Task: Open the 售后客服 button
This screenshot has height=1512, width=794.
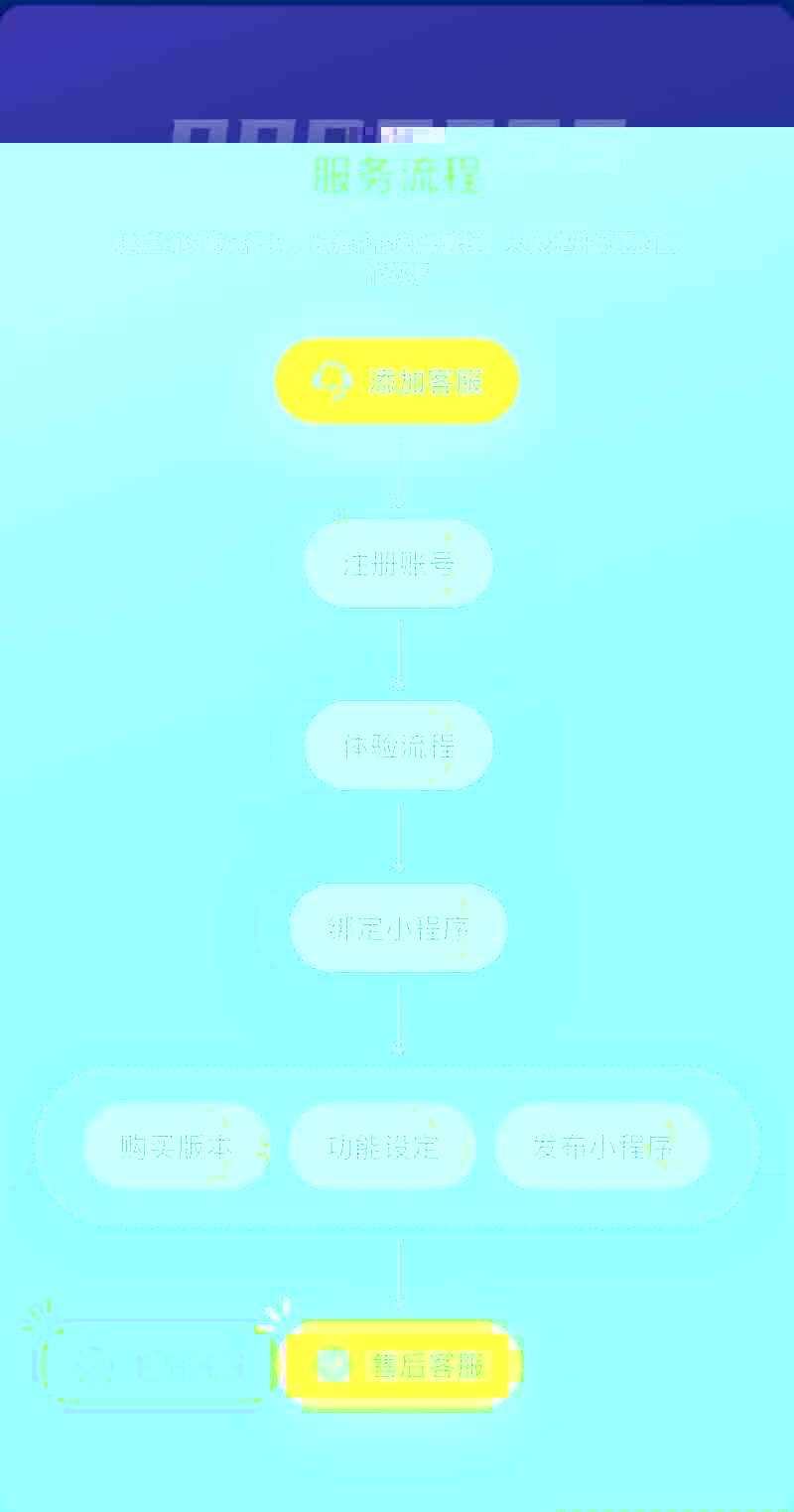Action: click(x=402, y=1366)
